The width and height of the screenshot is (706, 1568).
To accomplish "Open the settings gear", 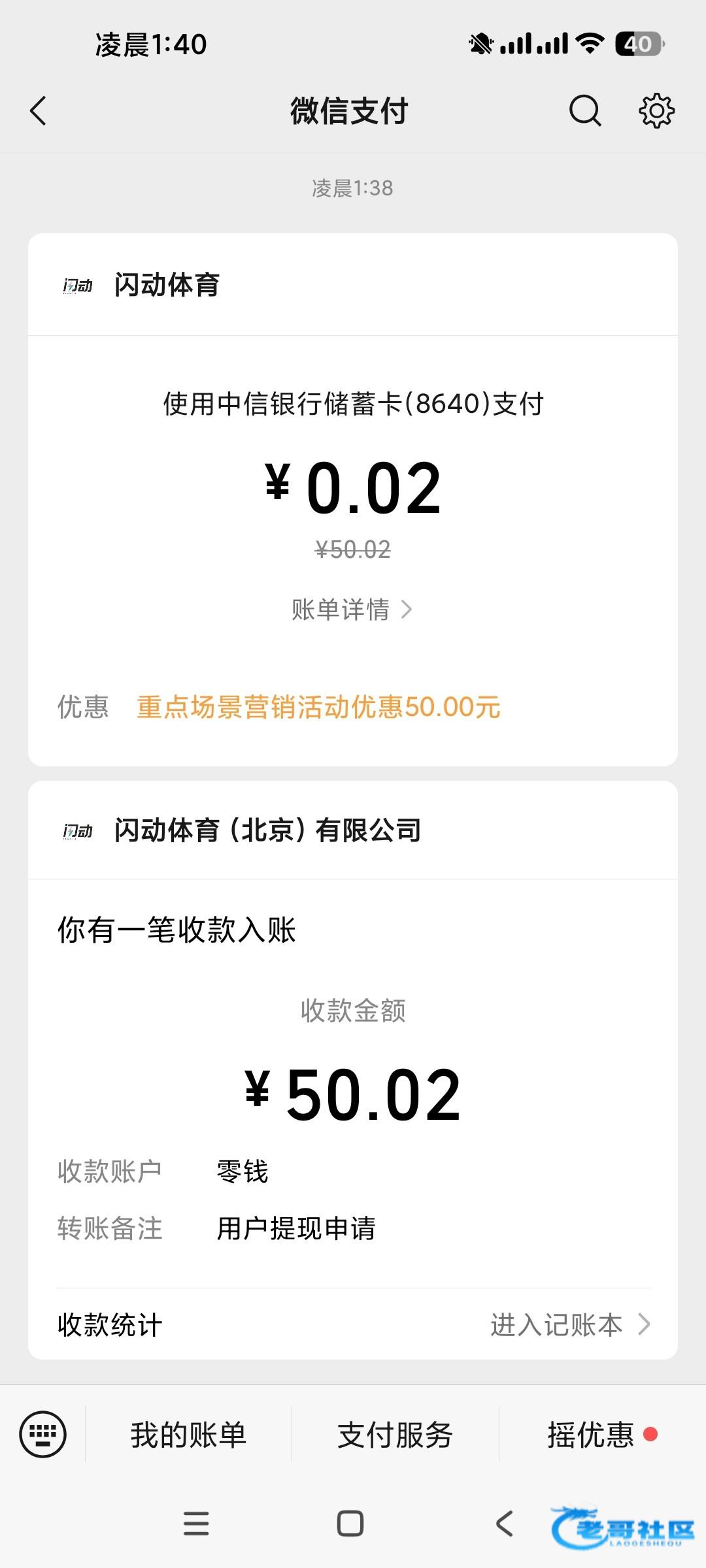I will pyautogui.click(x=656, y=110).
